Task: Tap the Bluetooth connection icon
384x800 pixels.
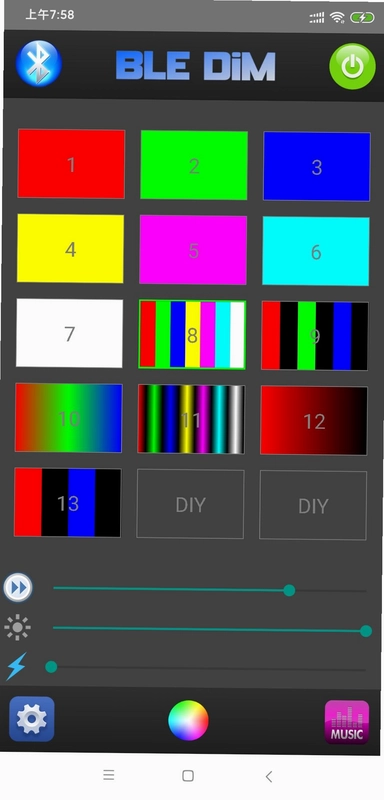Action: pos(39,63)
